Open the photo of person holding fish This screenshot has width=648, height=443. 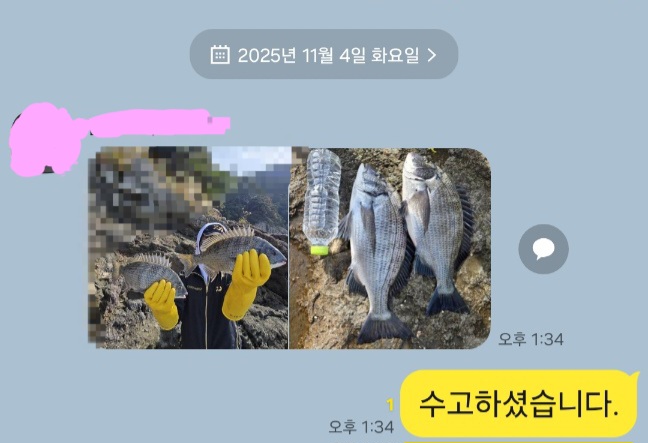pyautogui.click(x=189, y=247)
